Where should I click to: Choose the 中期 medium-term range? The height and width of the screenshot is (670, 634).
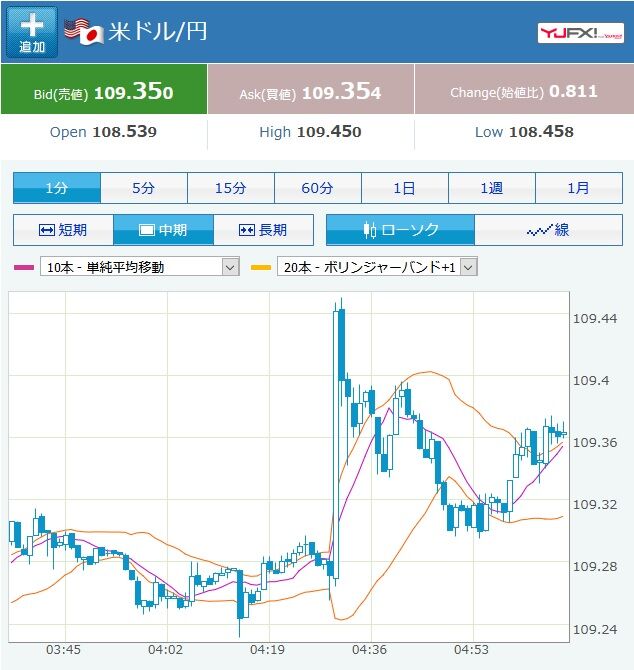tap(163, 230)
